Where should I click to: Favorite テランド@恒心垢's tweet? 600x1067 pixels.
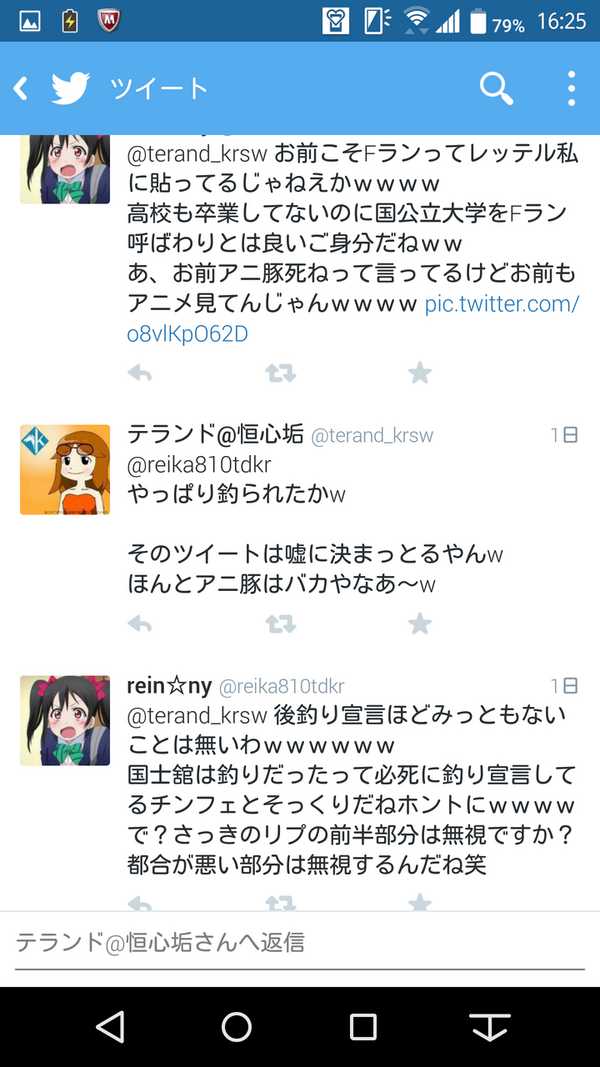coord(420,623)
